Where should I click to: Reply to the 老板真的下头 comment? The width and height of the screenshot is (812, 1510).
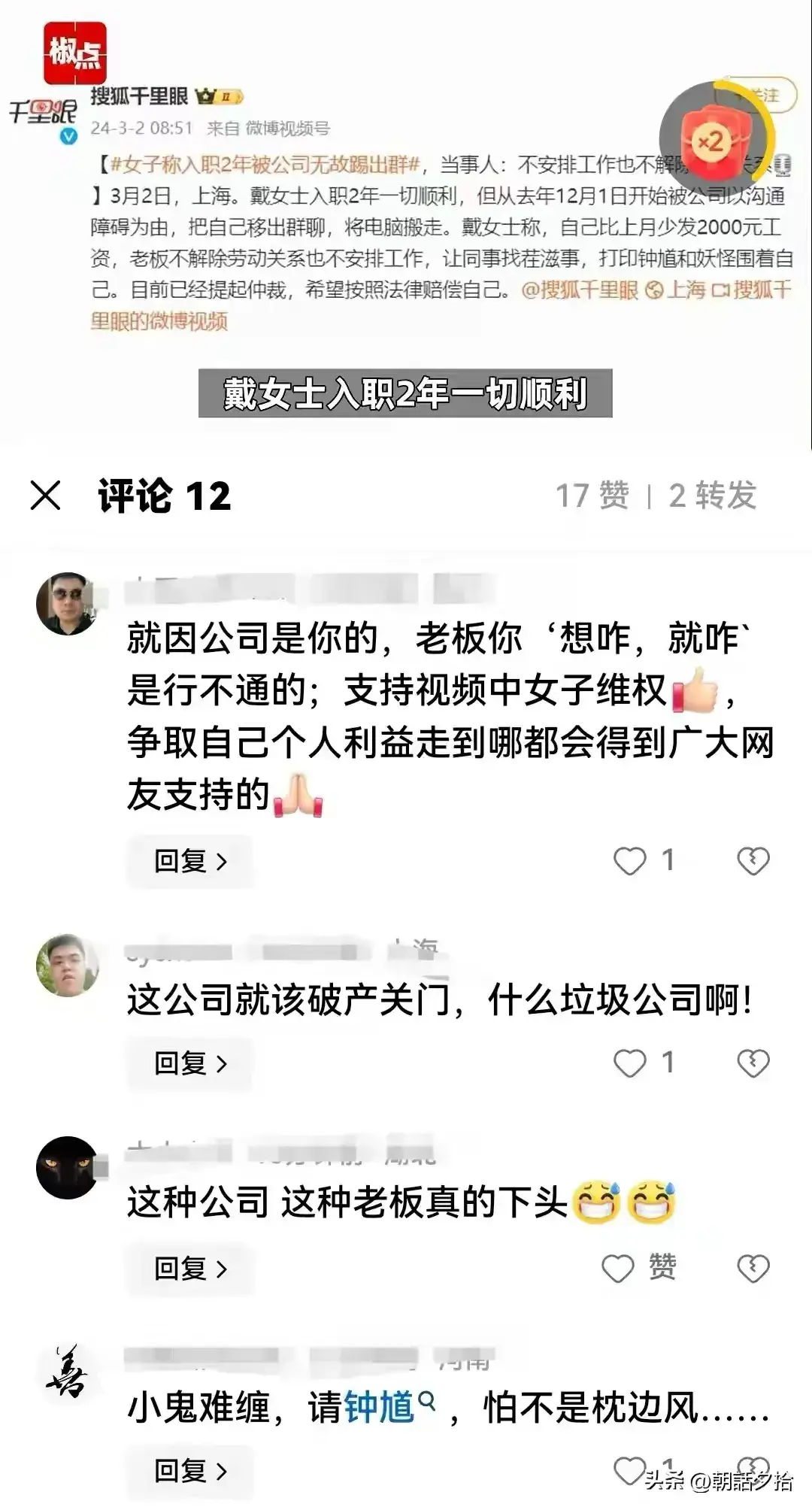tap(189, 1269)
